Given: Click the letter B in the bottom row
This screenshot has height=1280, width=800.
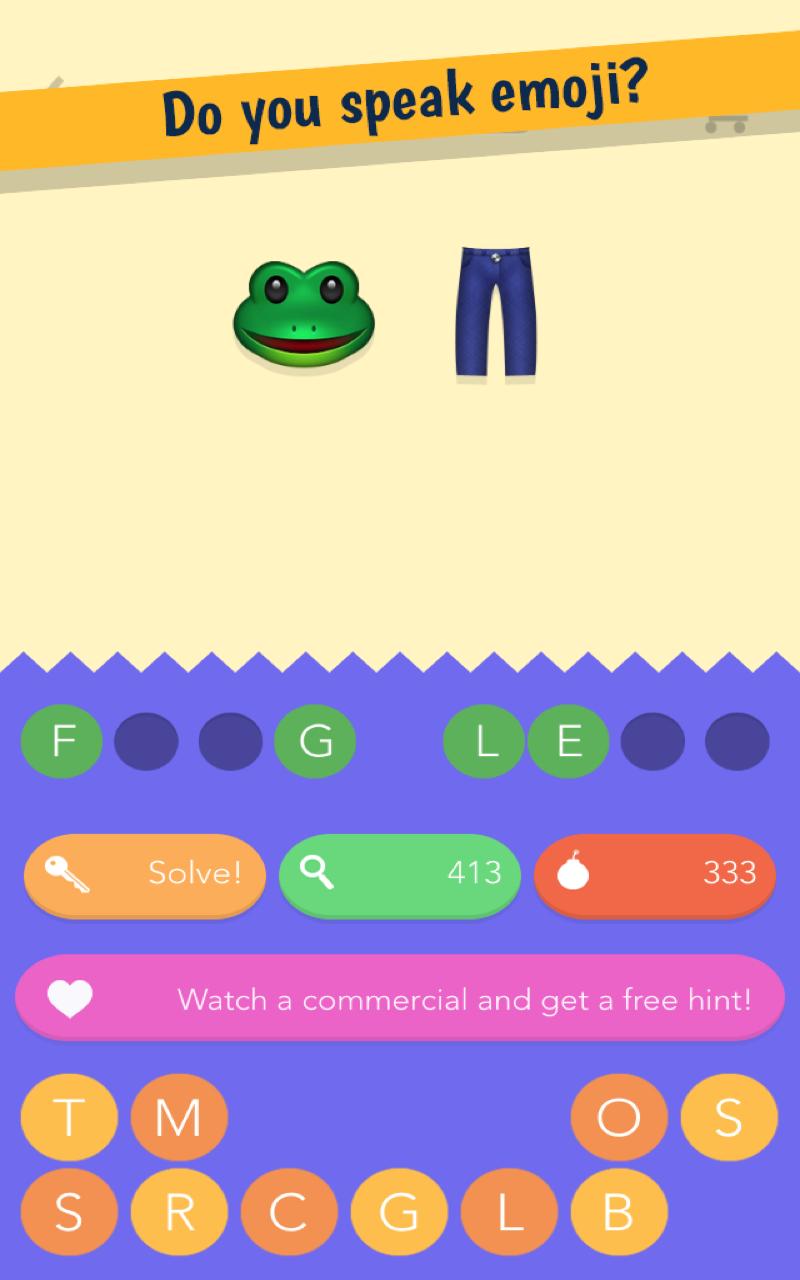Looking at the screenshot, I should [x=618, y=1211].
